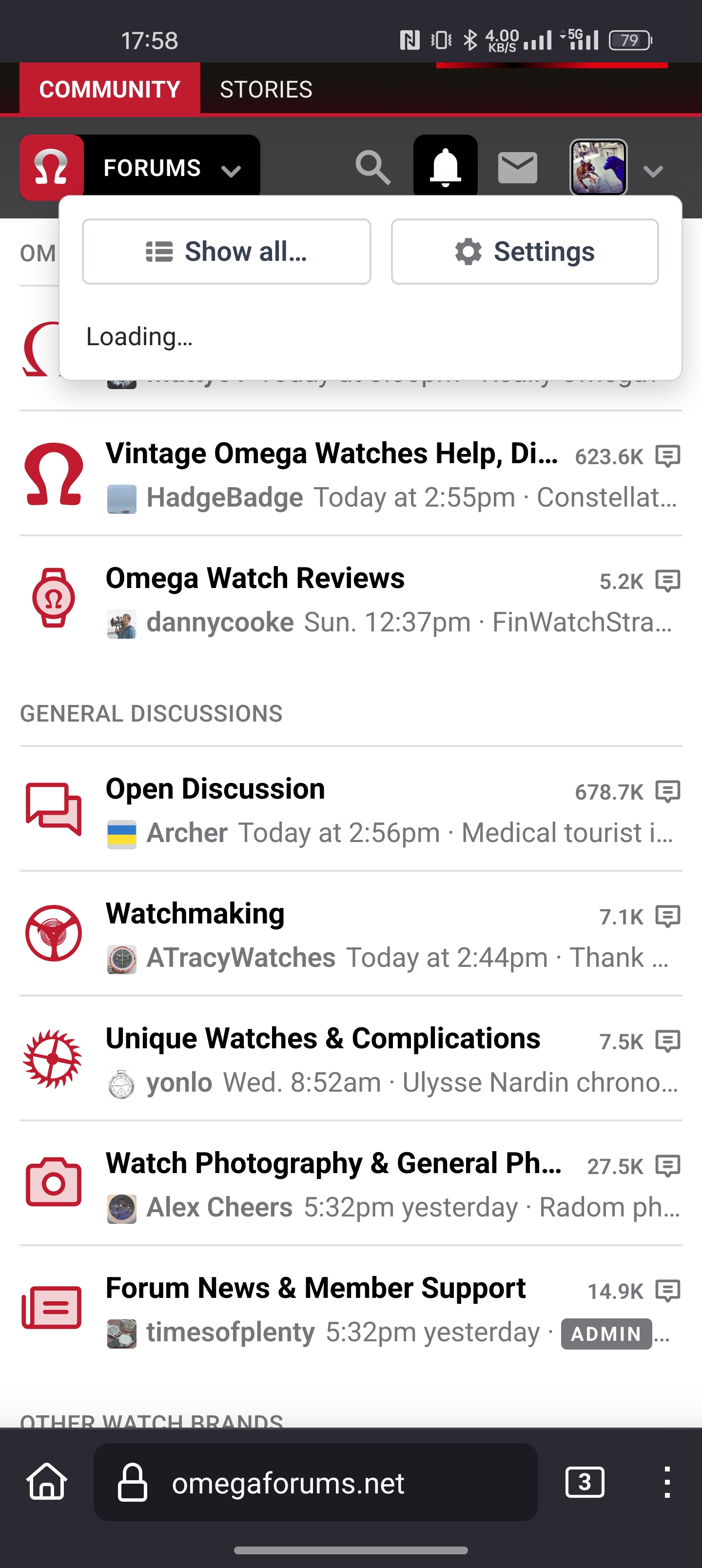Open the browser tab switcher
This screenshot has height=1568, width=702.
(x=585, y=1482)
